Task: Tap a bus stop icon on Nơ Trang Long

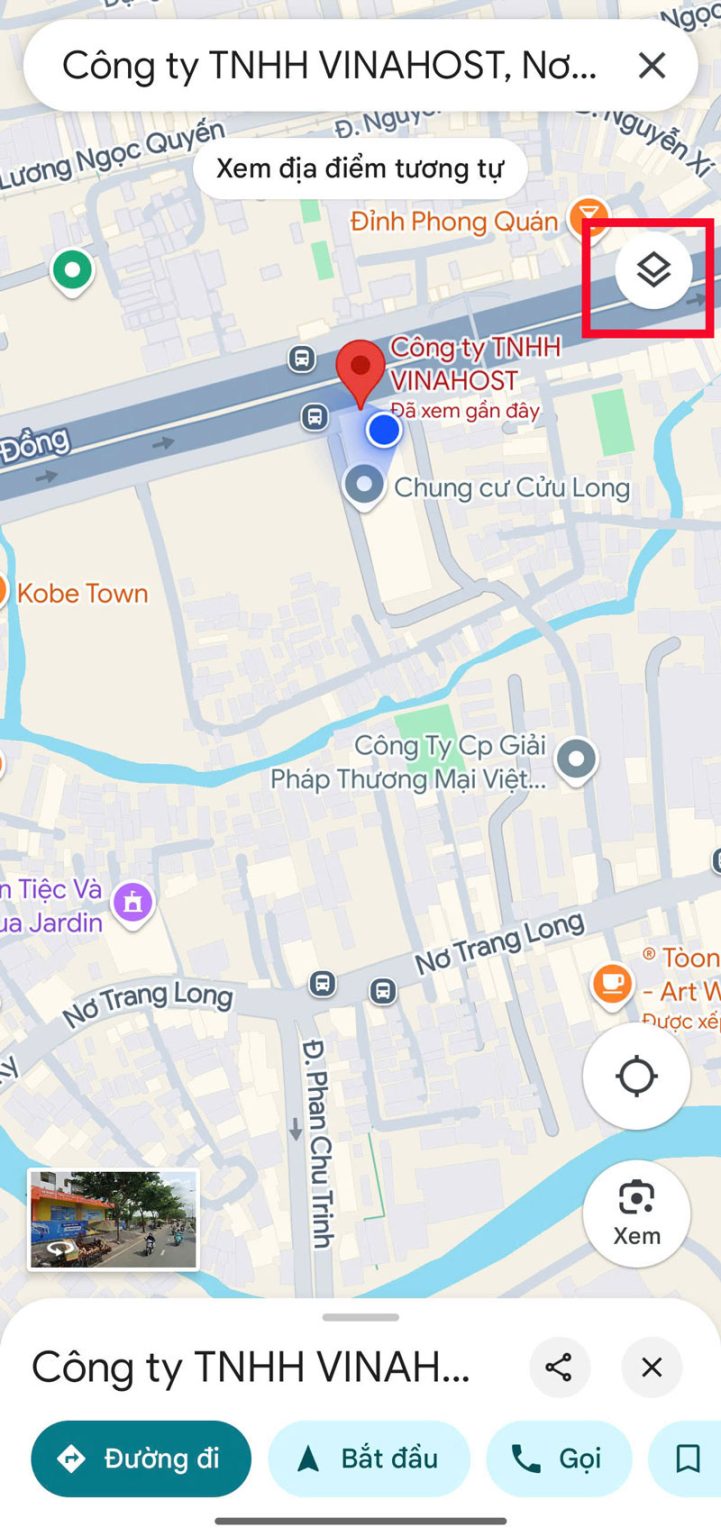Action: pyautogui.click(x=322, y=985)
